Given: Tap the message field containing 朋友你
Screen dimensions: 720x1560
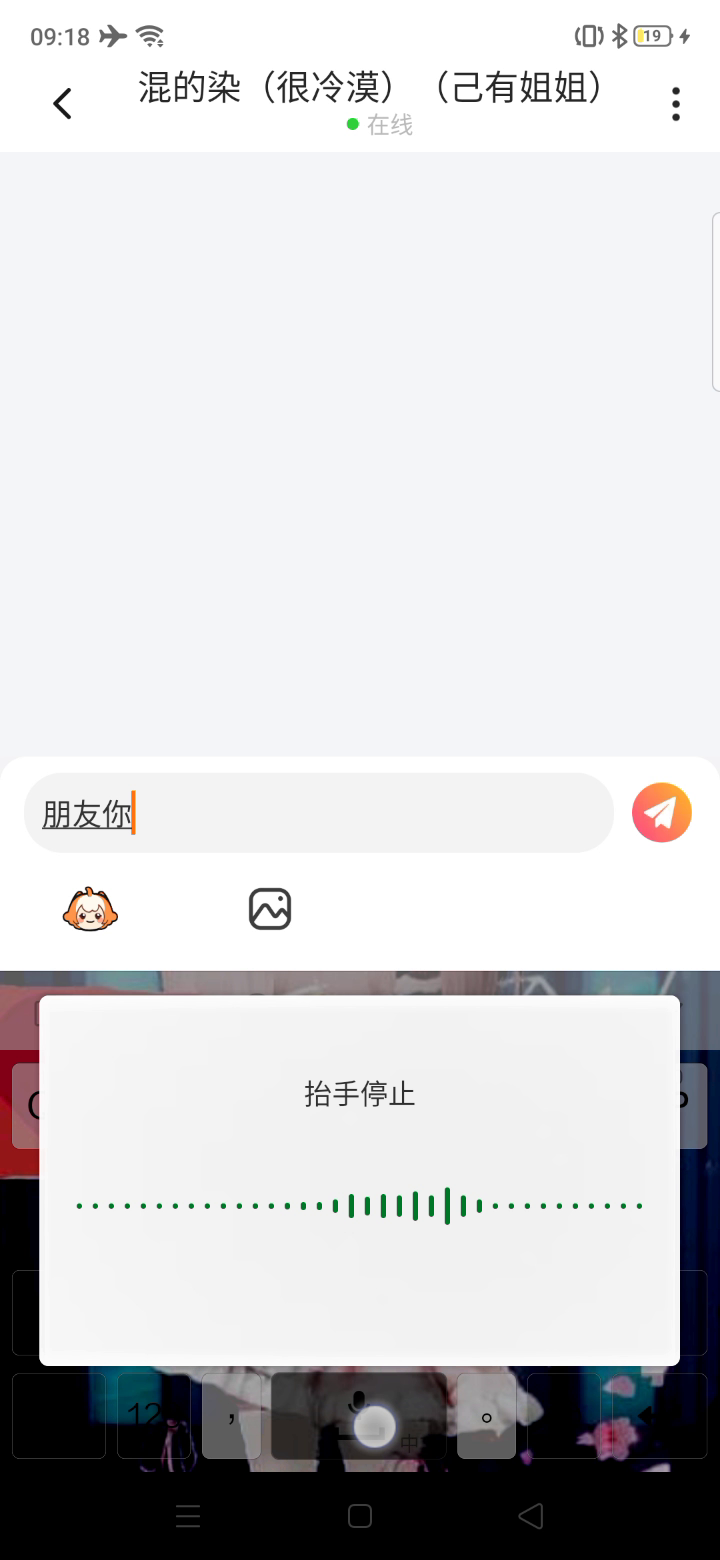Looking at the screenshot, I should (x=318, y=813).
